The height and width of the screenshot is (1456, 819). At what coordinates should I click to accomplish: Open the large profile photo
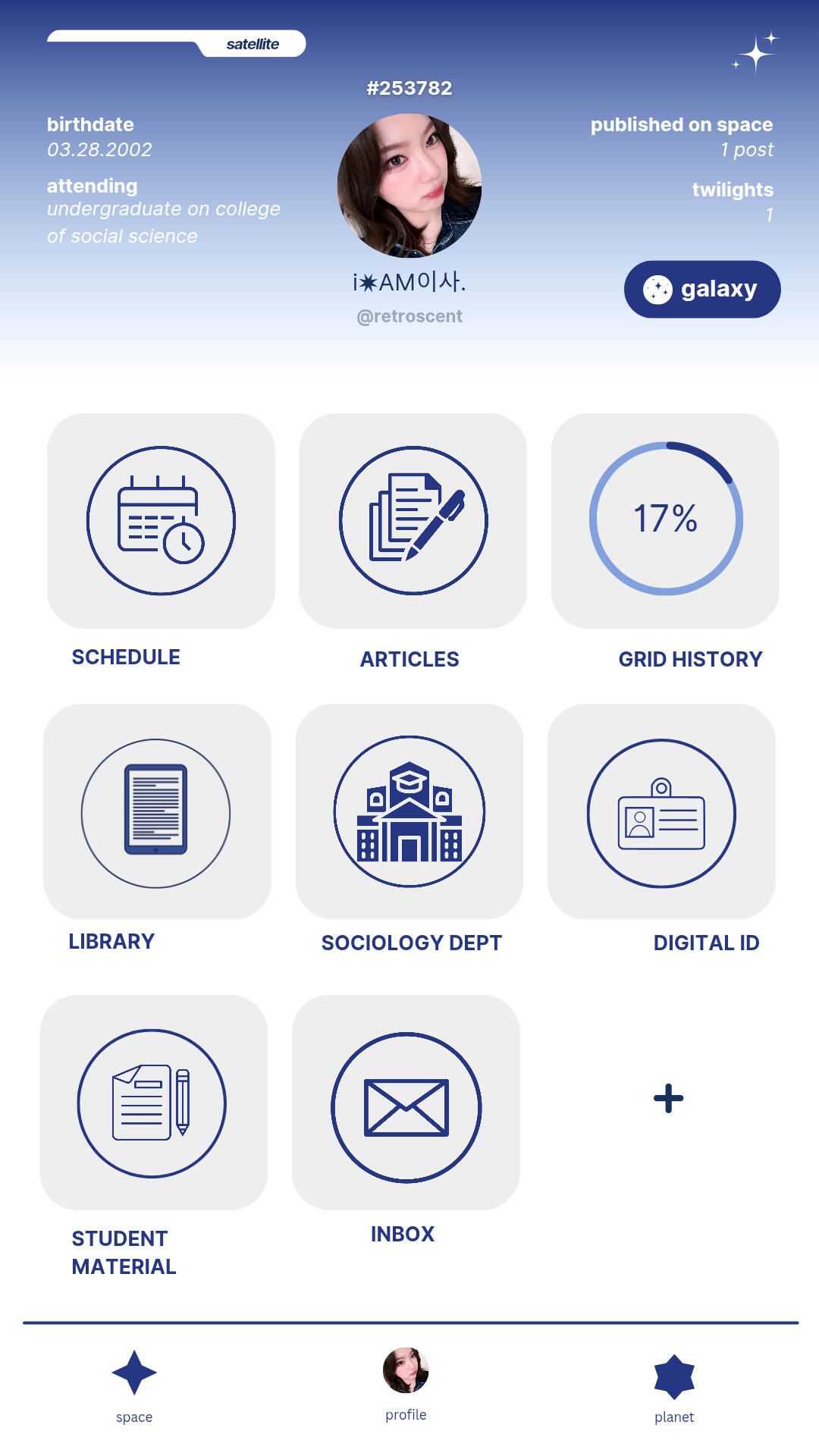(409, 186)
